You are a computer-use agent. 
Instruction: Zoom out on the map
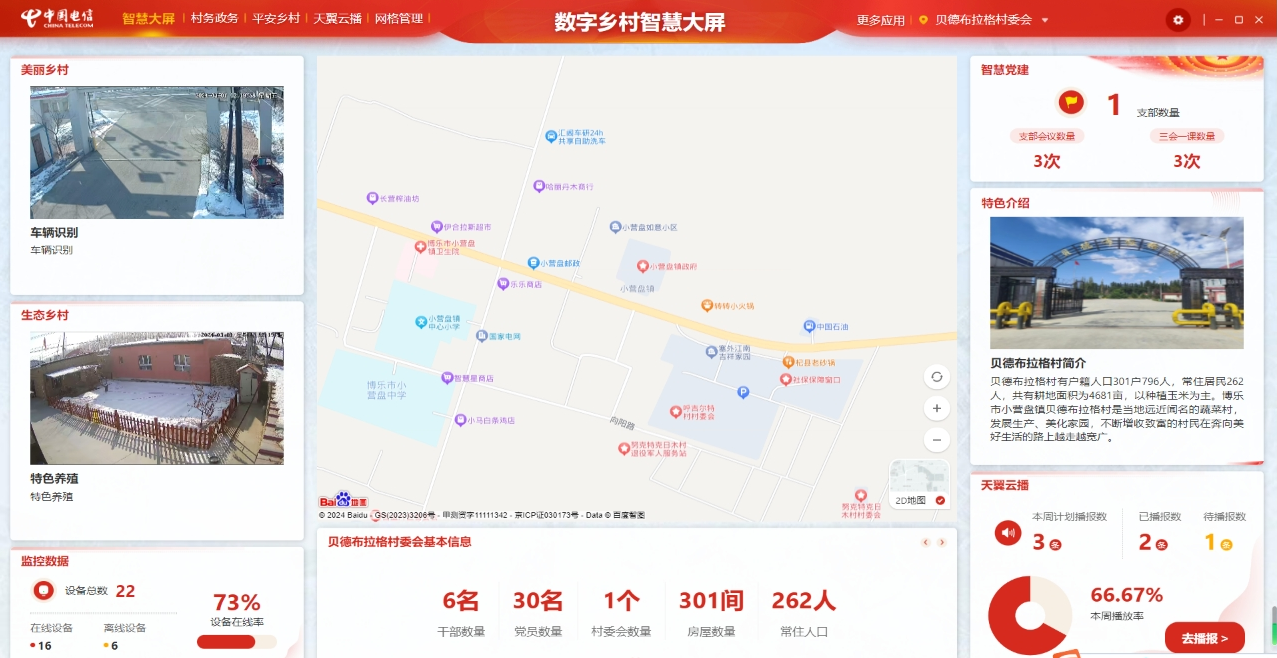[937, 439]
